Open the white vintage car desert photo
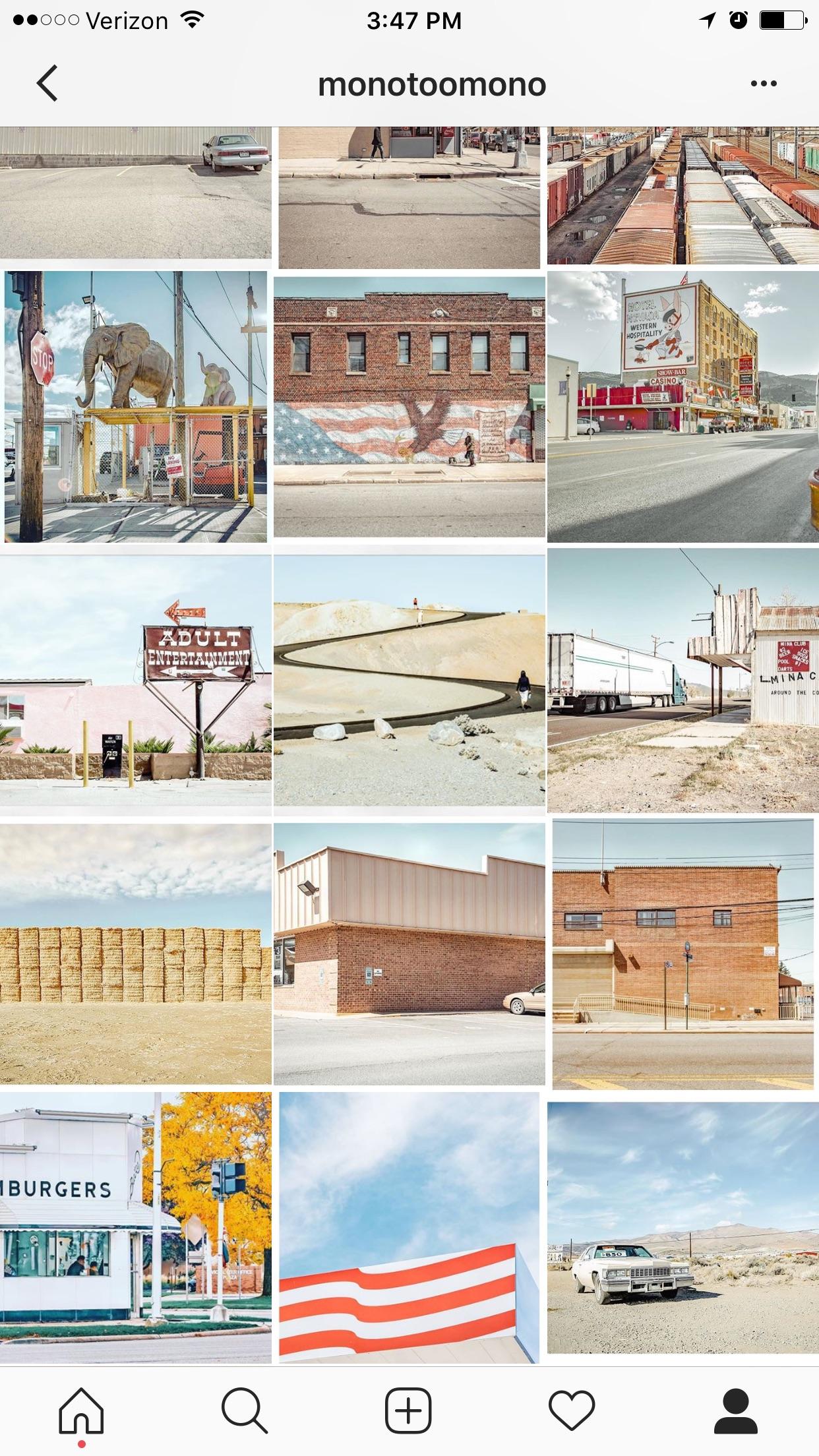 682,1227
